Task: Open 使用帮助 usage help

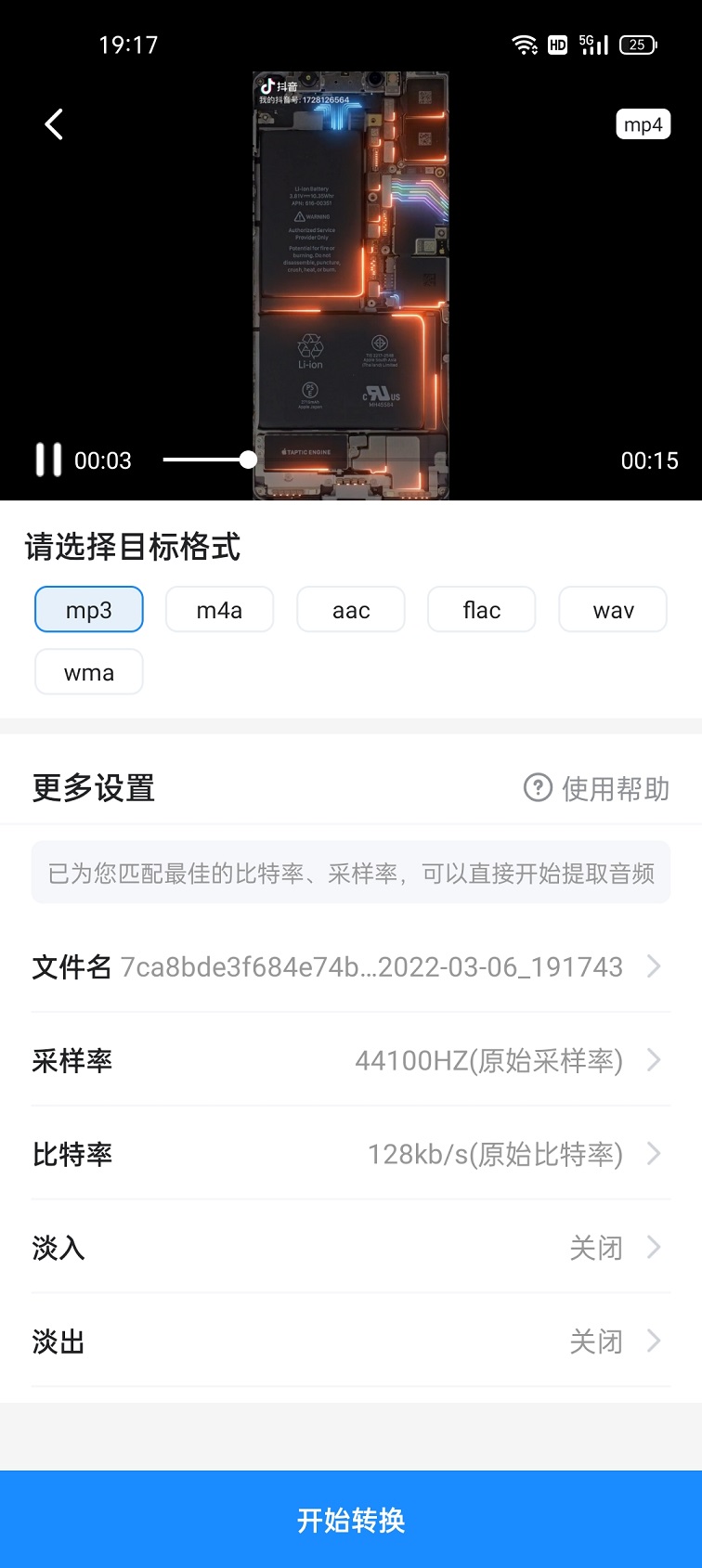Action: coord(615,788)
